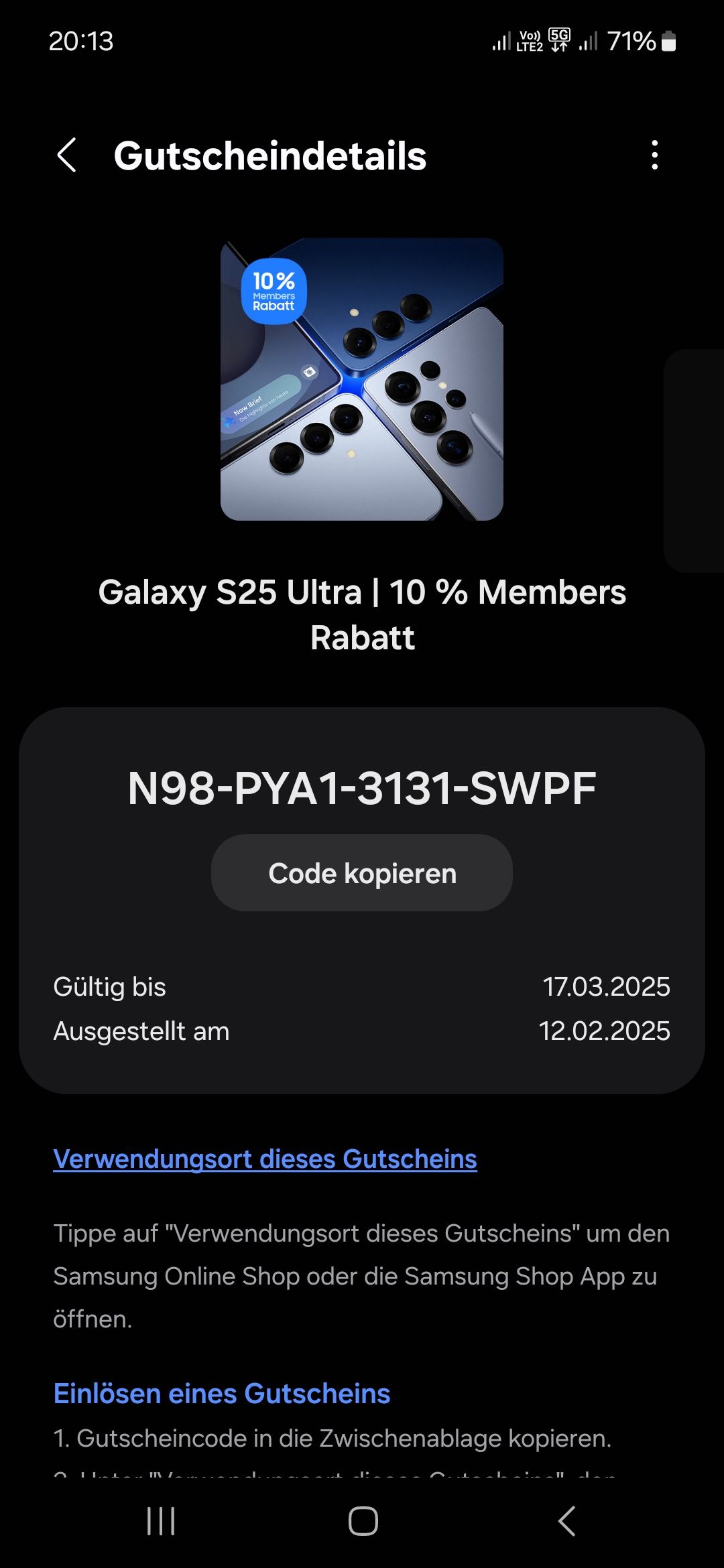This screenshot has width=724, height=1568.
Task: Tap the Gültig bis expiry date
Action: click(109, 986)
